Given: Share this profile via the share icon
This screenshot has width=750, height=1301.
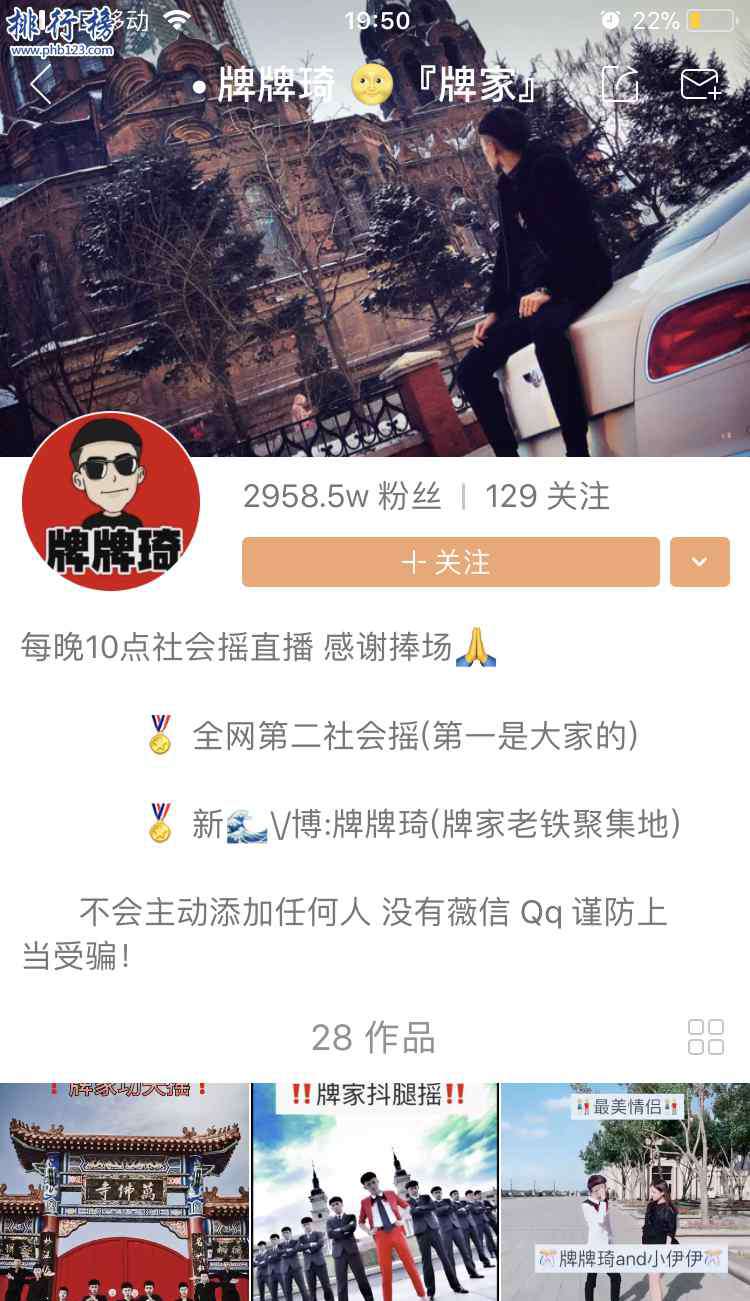Looking at the screenshot, I should (x=620, y=85).
